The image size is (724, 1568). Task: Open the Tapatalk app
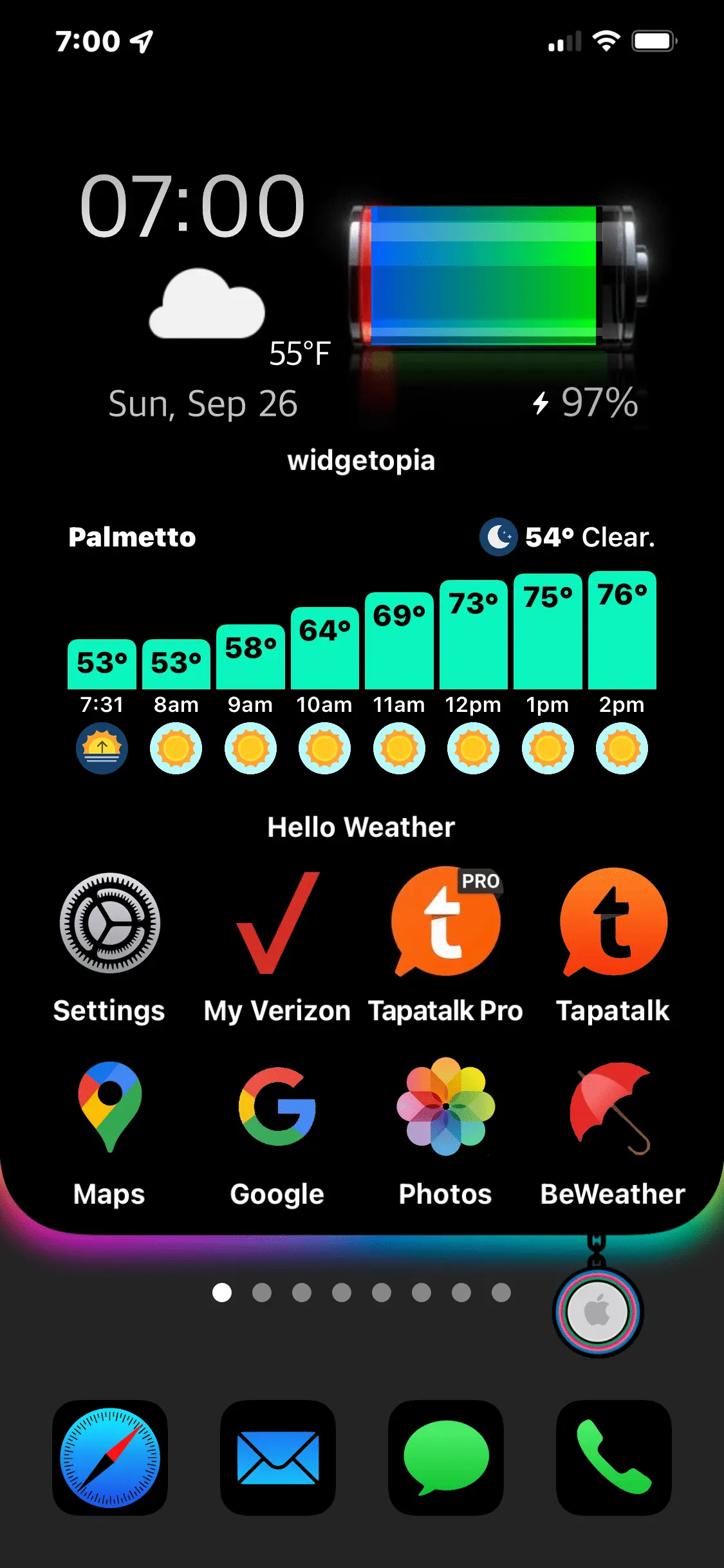(613, 922)
